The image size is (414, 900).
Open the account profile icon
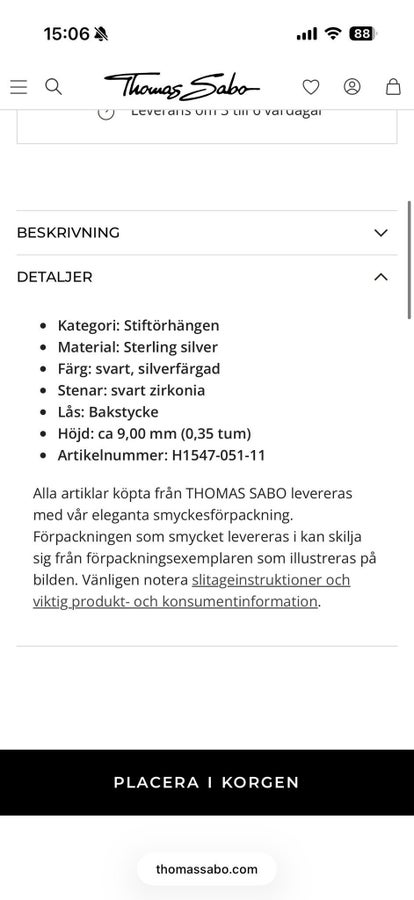(352, 87)
